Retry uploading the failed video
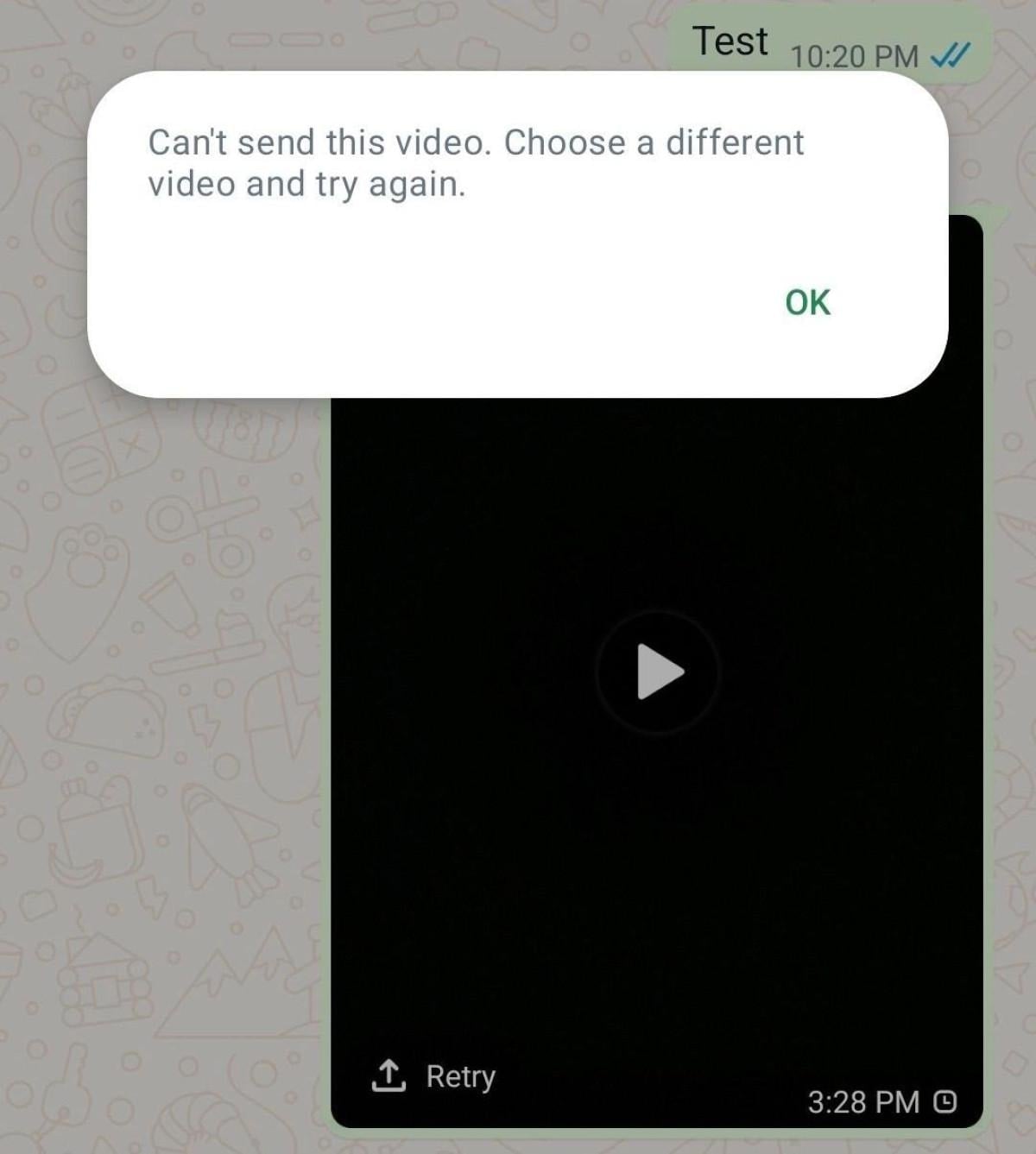This screenshot has width=1036, height=1154. pyautogui.click(x=435, y=1076)
